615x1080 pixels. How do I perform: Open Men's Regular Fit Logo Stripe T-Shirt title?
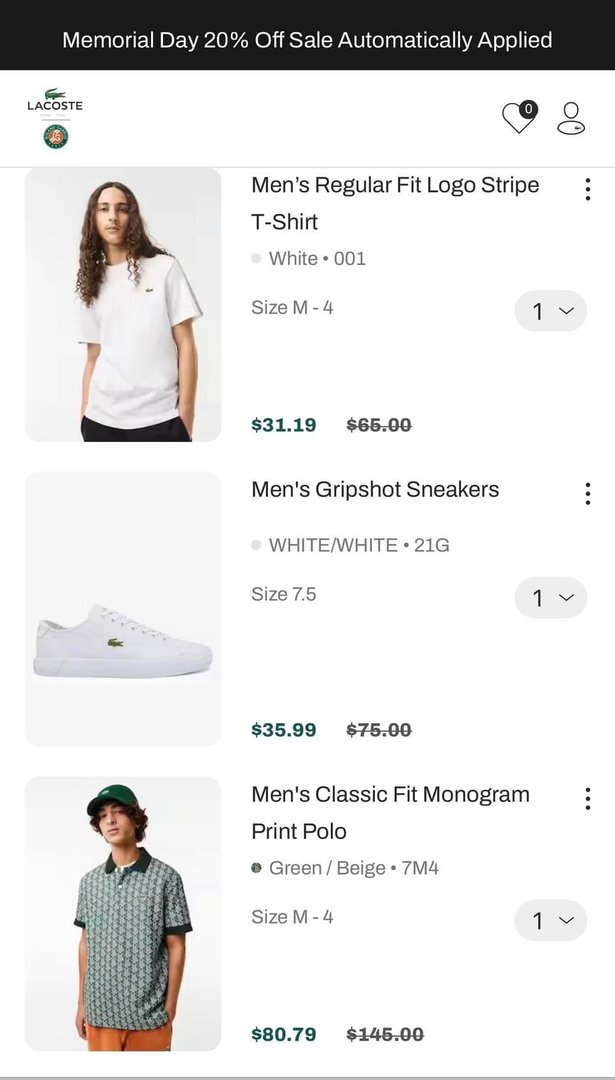tap(395, 203)
